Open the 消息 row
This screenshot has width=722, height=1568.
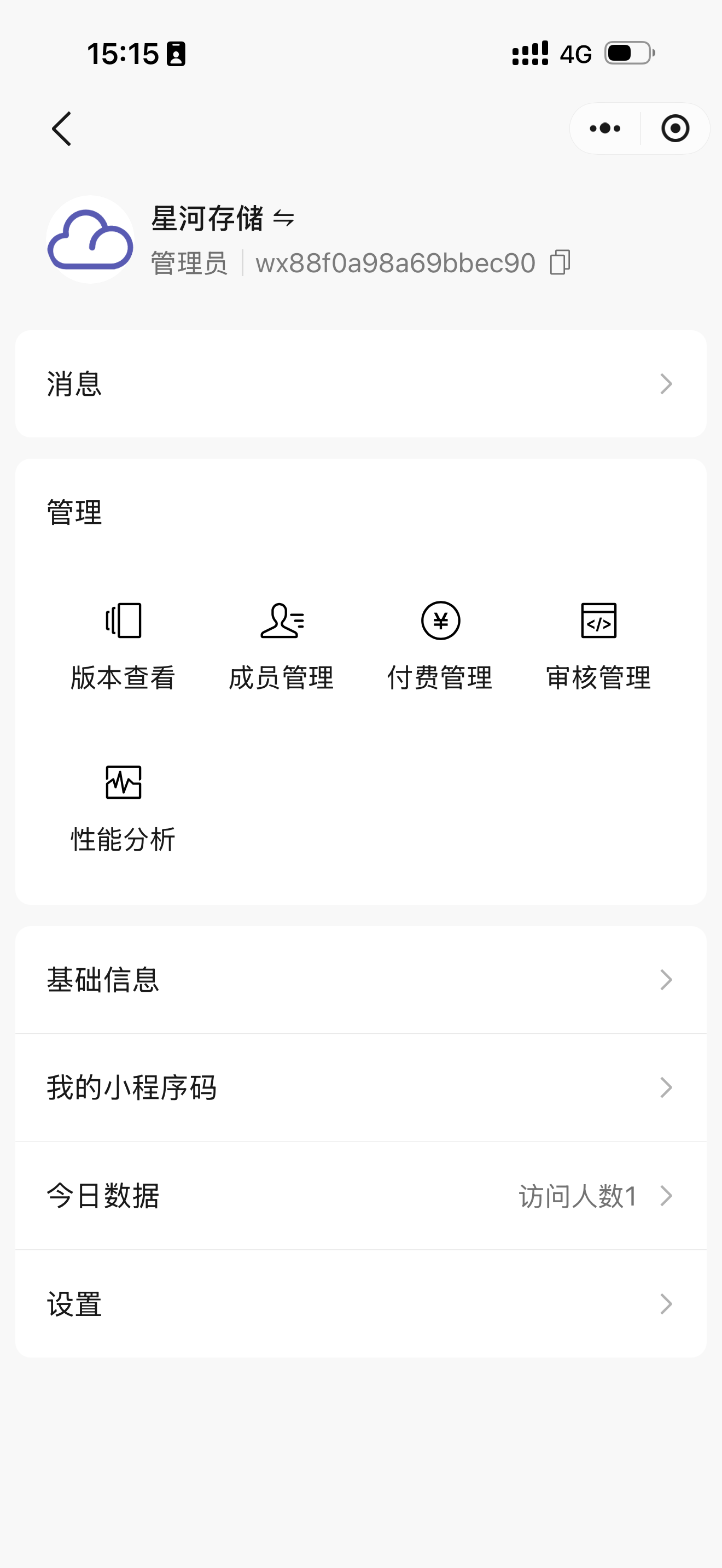[x=361, y=383]
